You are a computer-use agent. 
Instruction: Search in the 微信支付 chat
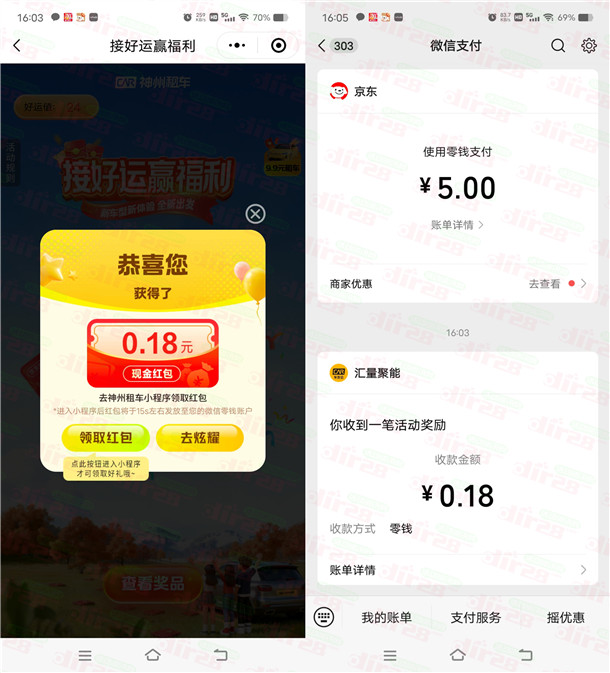click(x=558, y=46)
